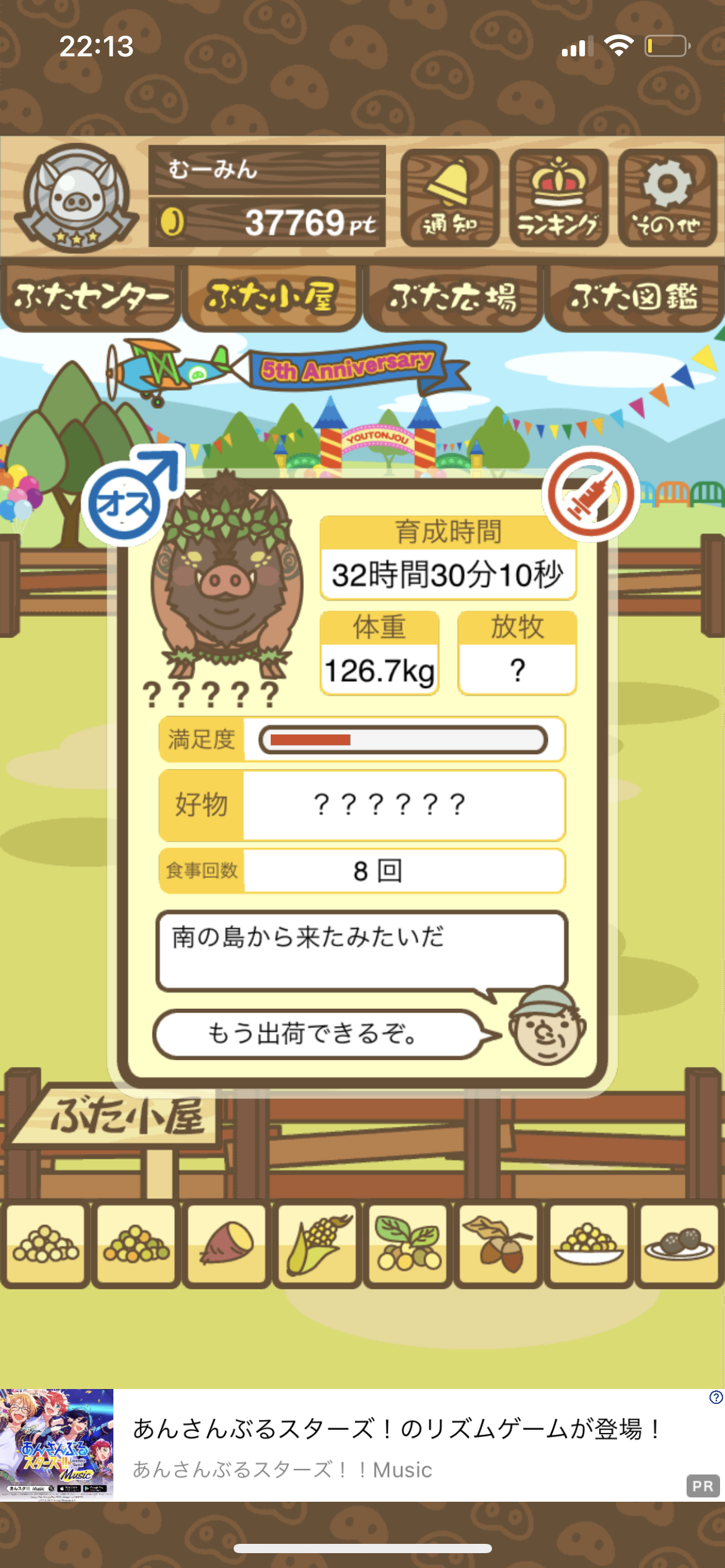The height and width of the screenshot is (1568, 725).
Task: Switch to ぶた図鑑 tab
Action: tap(634, 297)
